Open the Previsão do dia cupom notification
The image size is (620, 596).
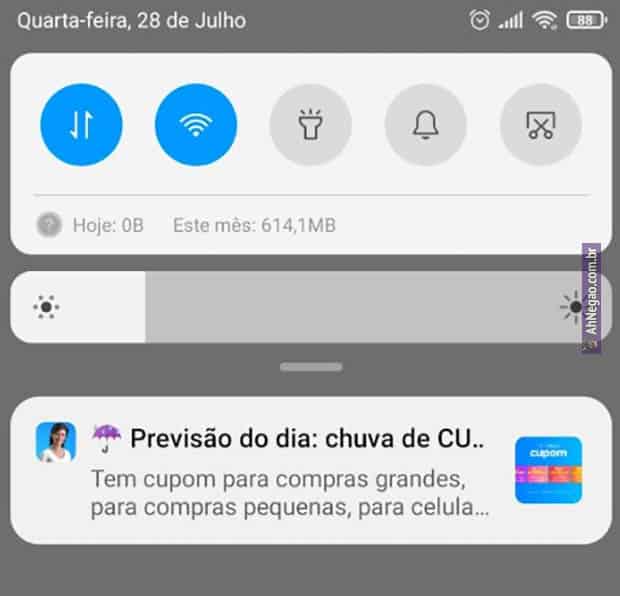coord(288,470)
